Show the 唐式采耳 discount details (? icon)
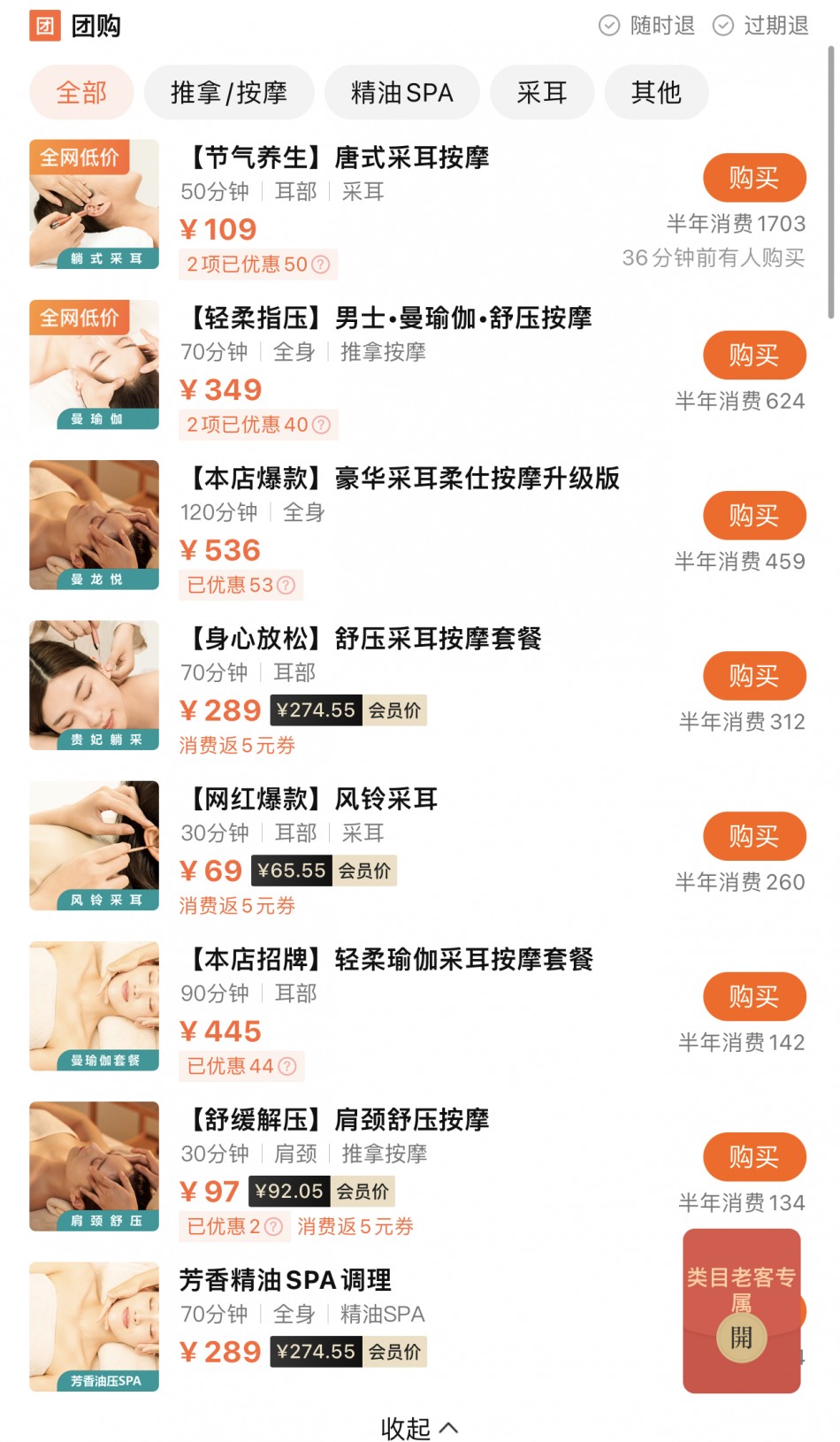 (x=321, y=265)
